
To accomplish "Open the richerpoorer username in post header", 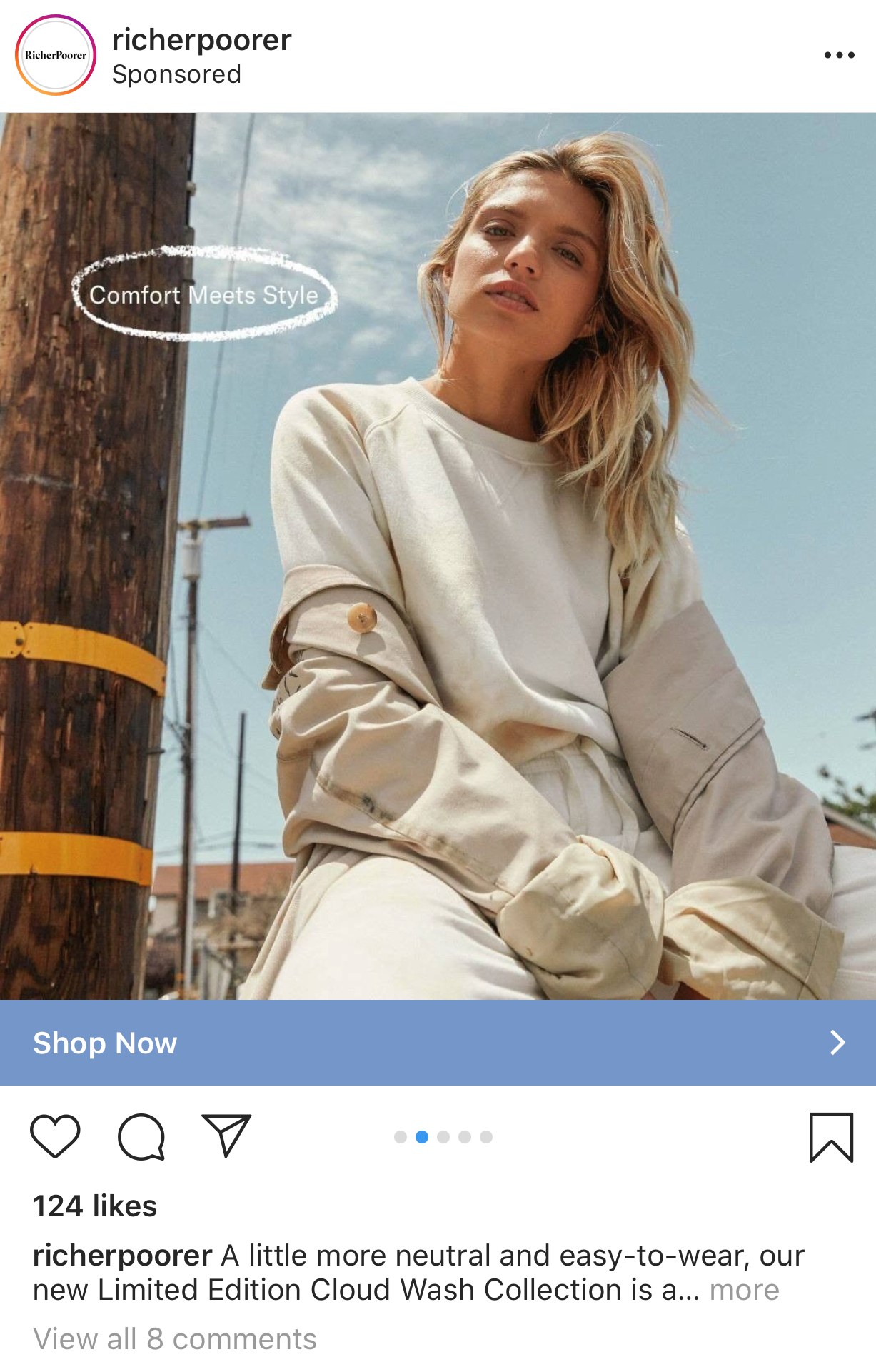I will [201, 40].
